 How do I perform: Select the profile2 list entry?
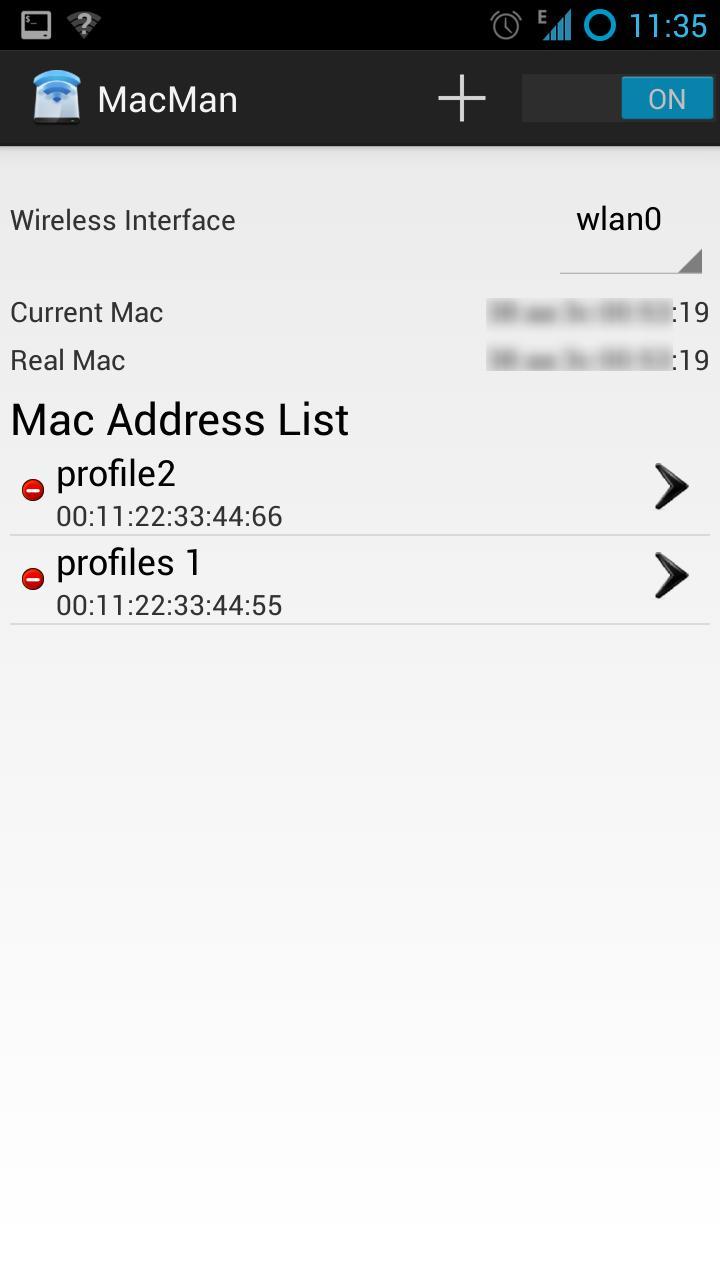300,490
